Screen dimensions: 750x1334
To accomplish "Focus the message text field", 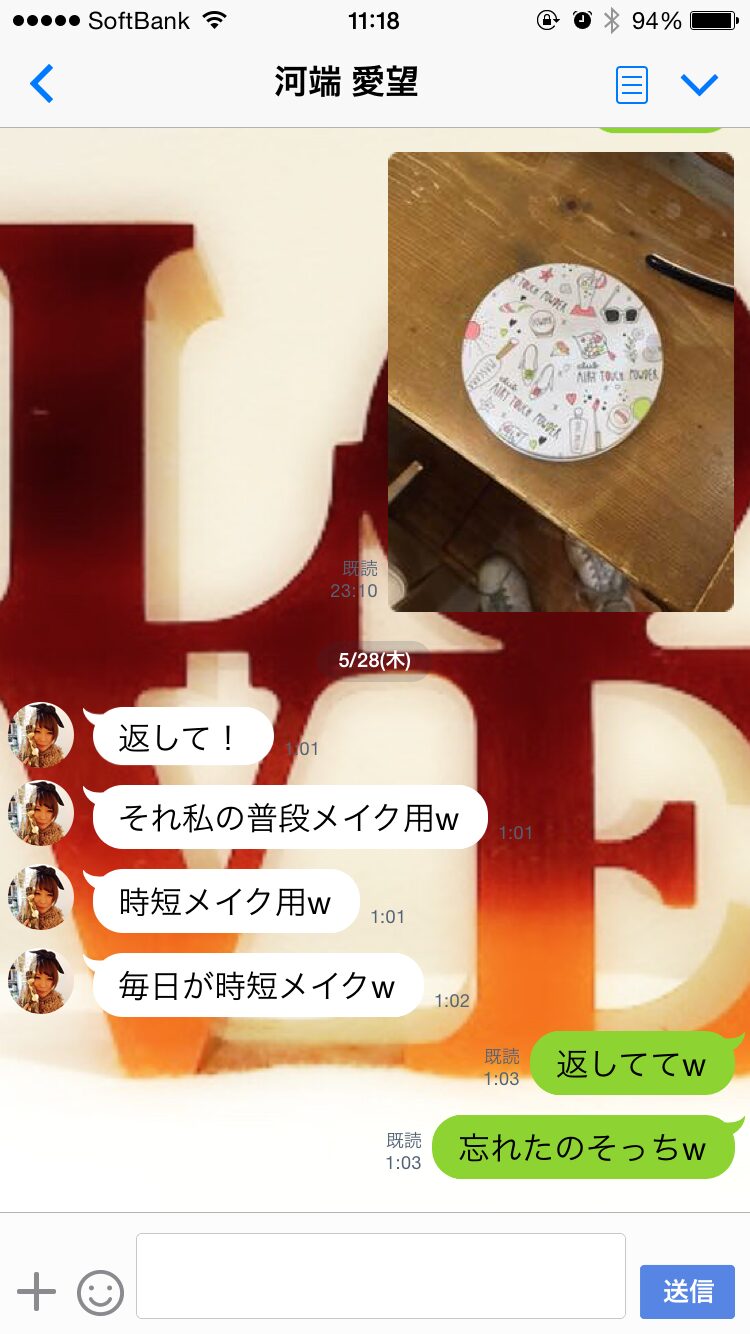I will pyautogui.click(x=381, y=1276).
